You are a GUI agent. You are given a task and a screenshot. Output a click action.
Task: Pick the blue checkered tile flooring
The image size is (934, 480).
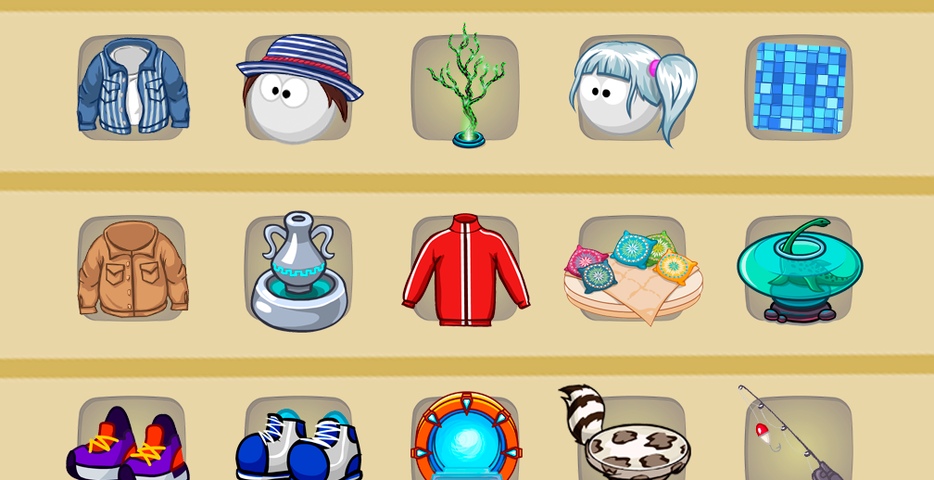coord(798,88)
